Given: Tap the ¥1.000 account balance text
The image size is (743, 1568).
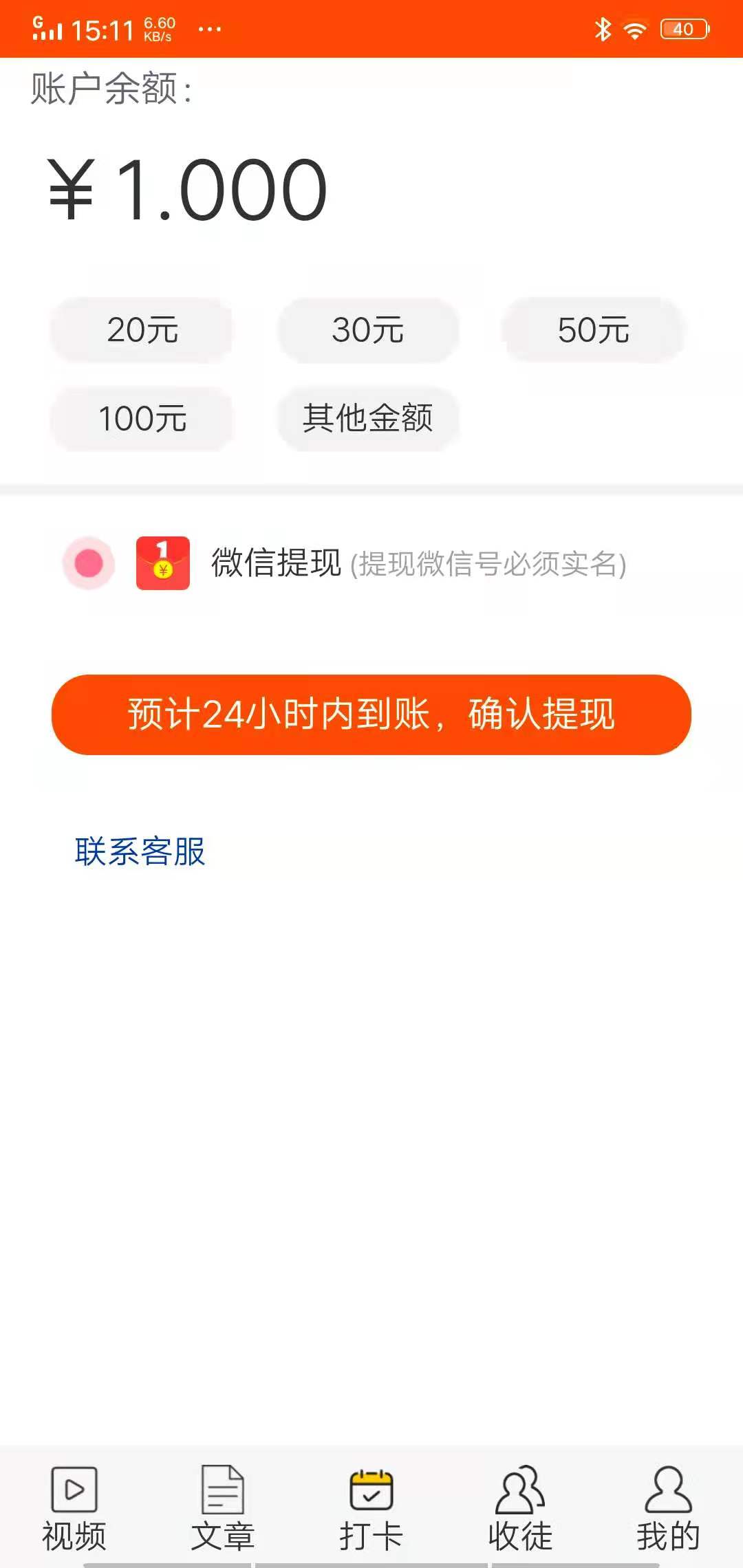Looking at the screenshot, I should [186, 186].
